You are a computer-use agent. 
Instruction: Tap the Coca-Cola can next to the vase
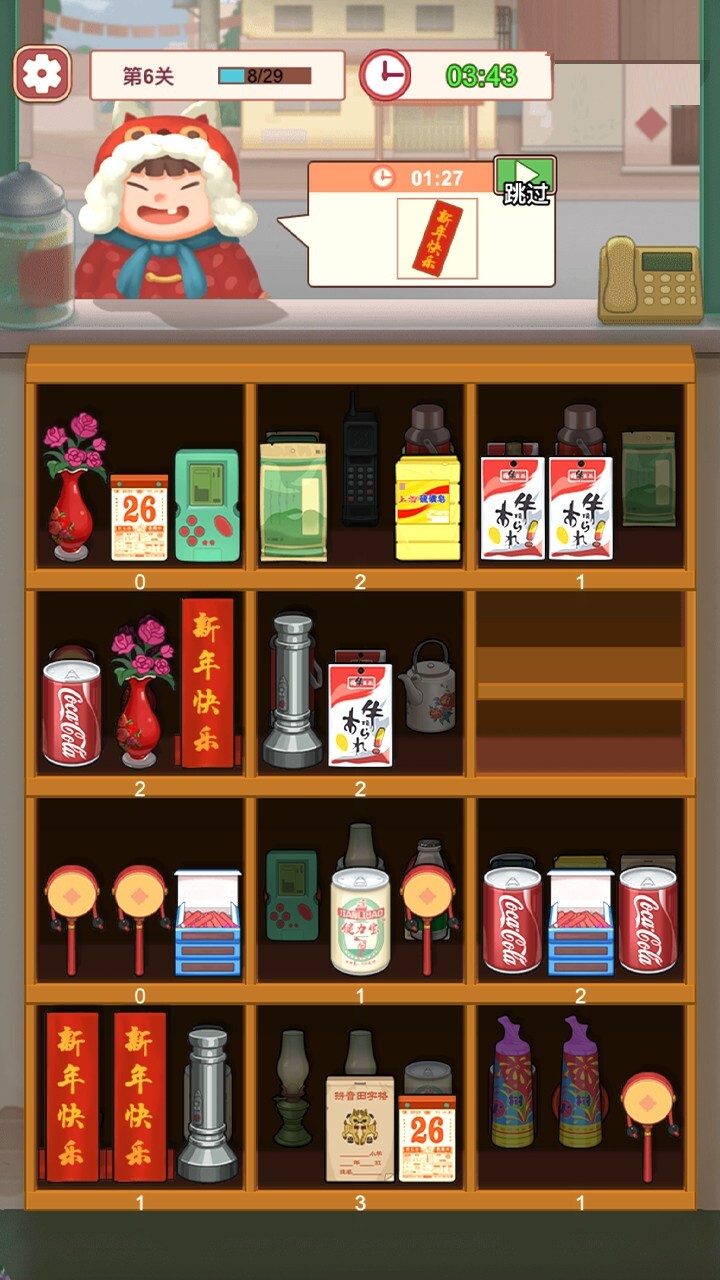click(x=72, y=712)
